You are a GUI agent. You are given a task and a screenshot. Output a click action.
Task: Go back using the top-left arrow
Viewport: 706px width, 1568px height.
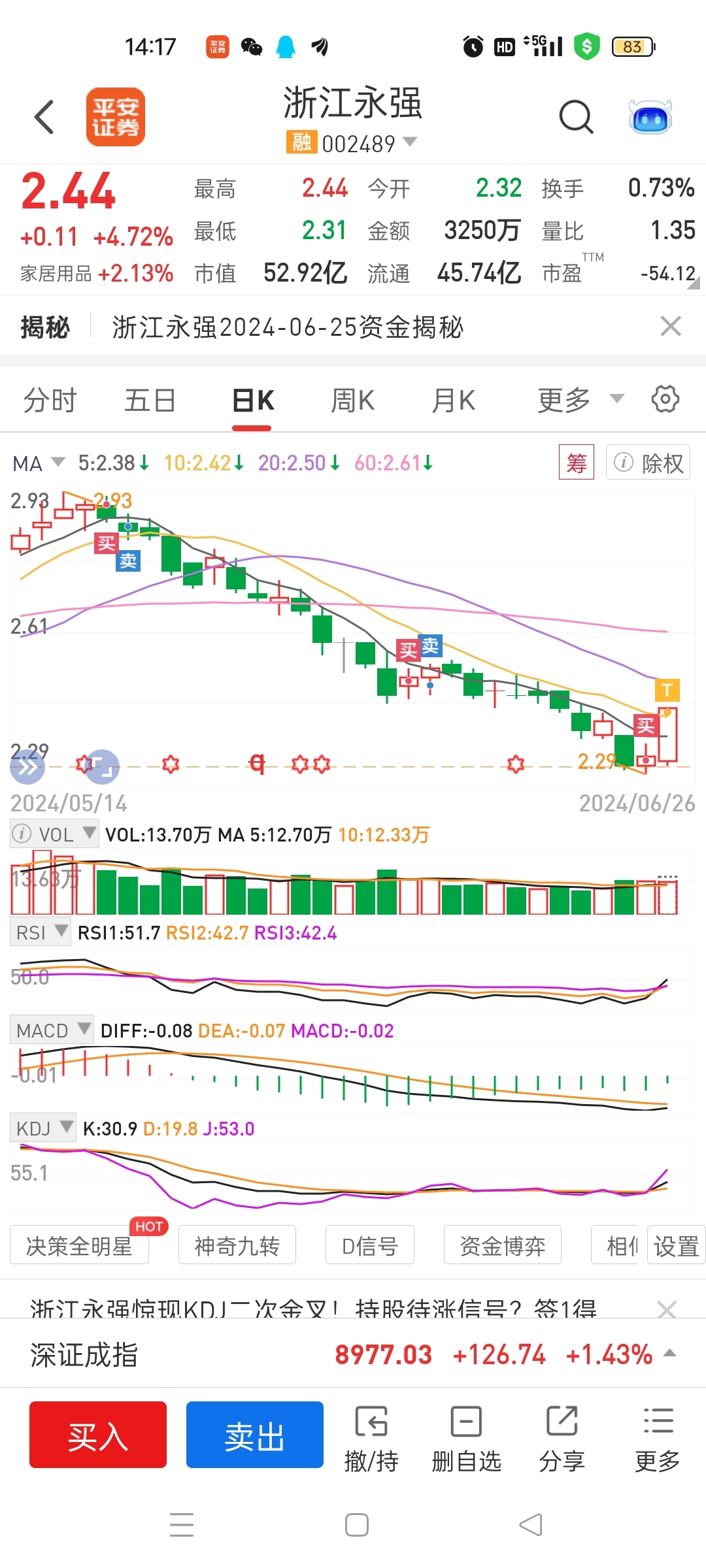44,118
